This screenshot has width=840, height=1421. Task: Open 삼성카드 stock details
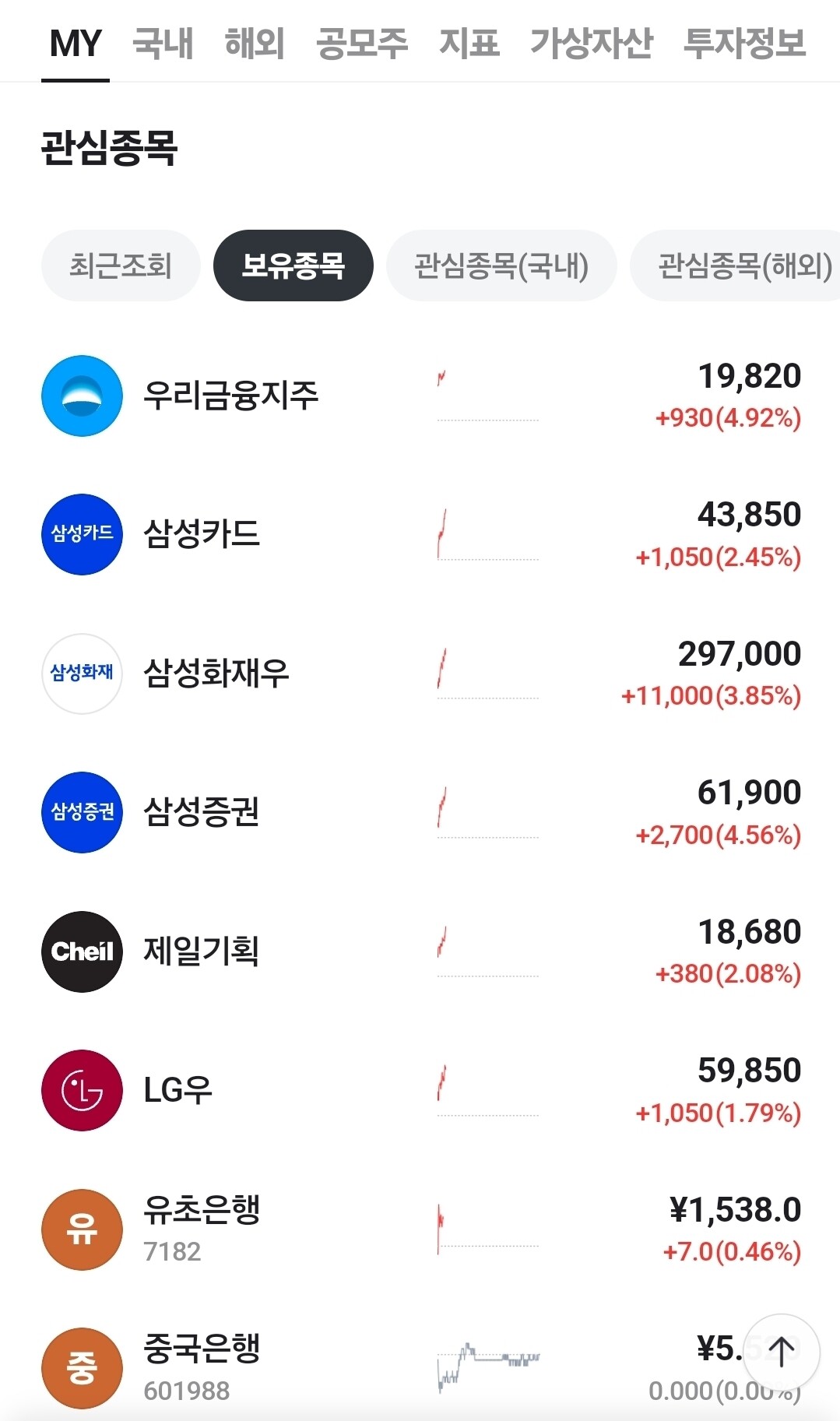[202, 534]
